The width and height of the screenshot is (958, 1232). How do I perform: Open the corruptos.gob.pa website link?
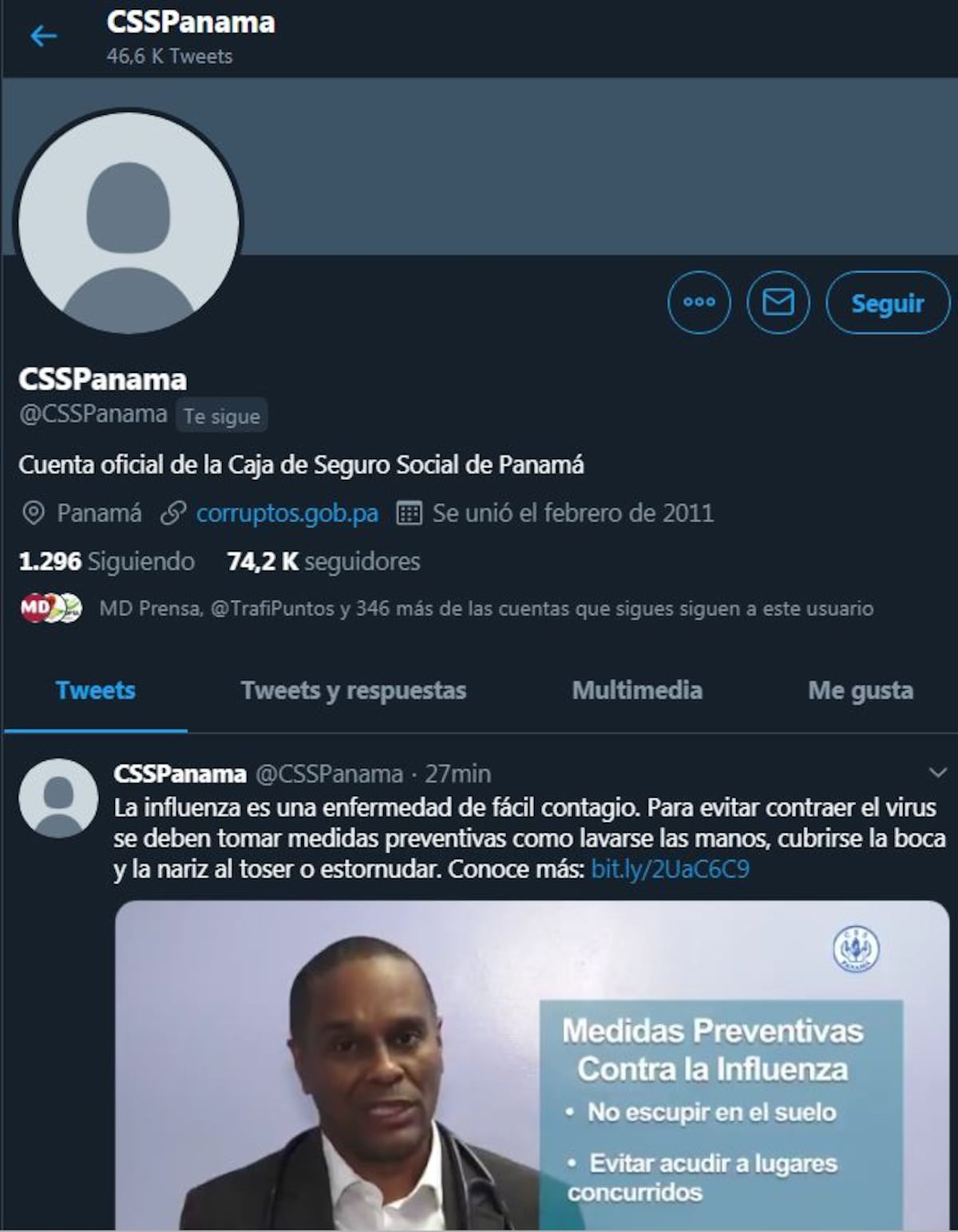tap(286, 513)
